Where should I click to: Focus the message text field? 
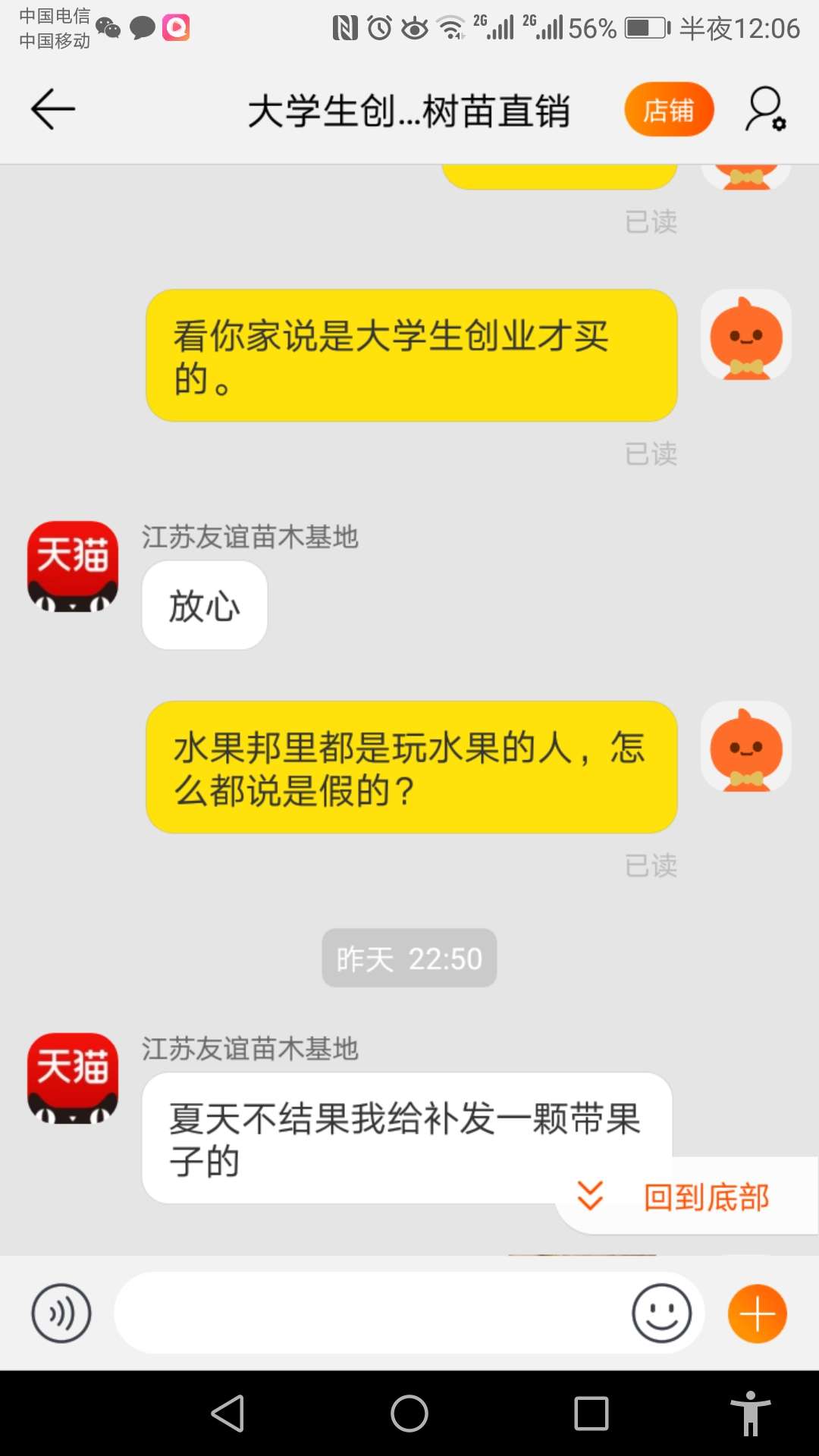point(372,1313)
